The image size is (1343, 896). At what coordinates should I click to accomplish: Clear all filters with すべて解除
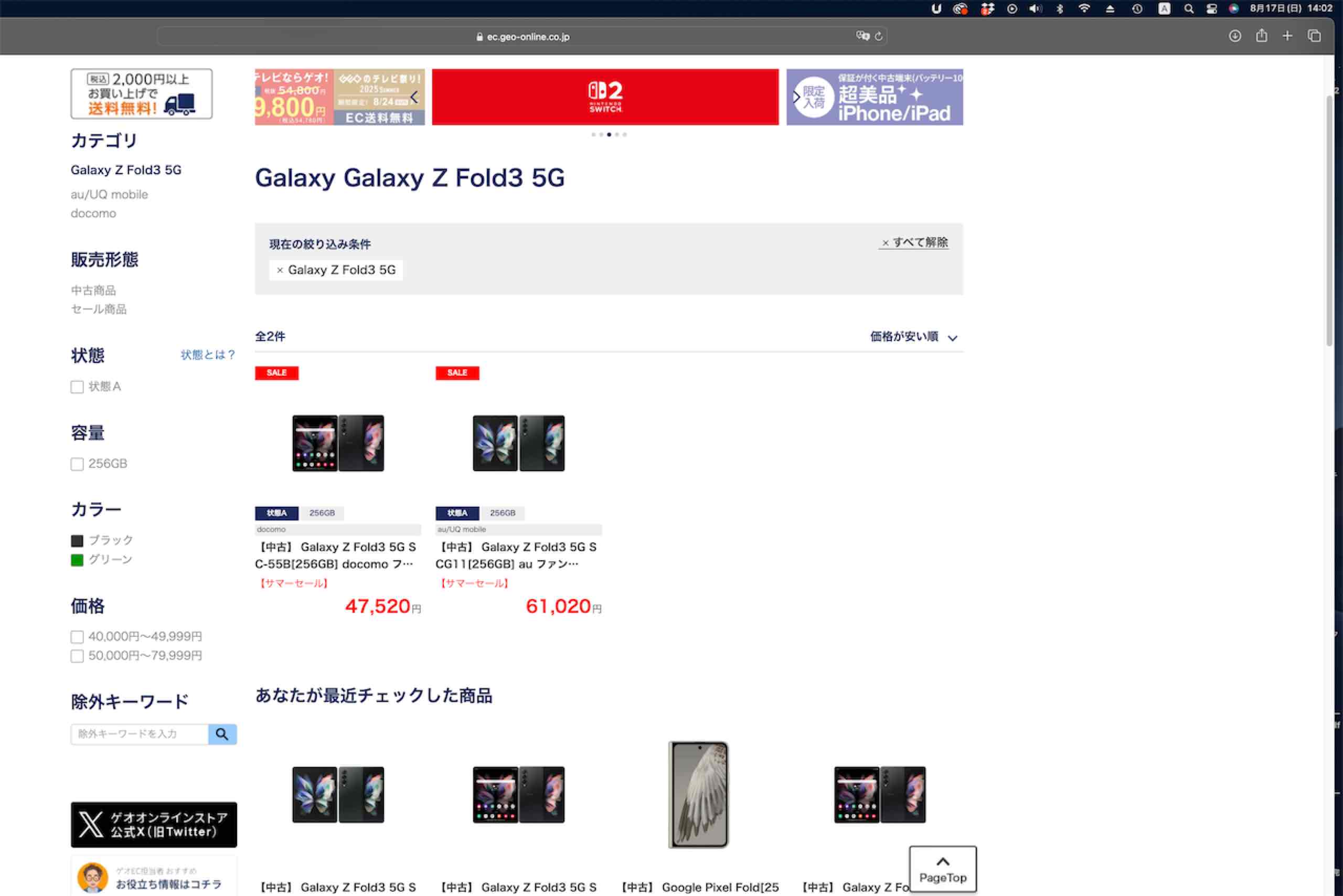914,242
